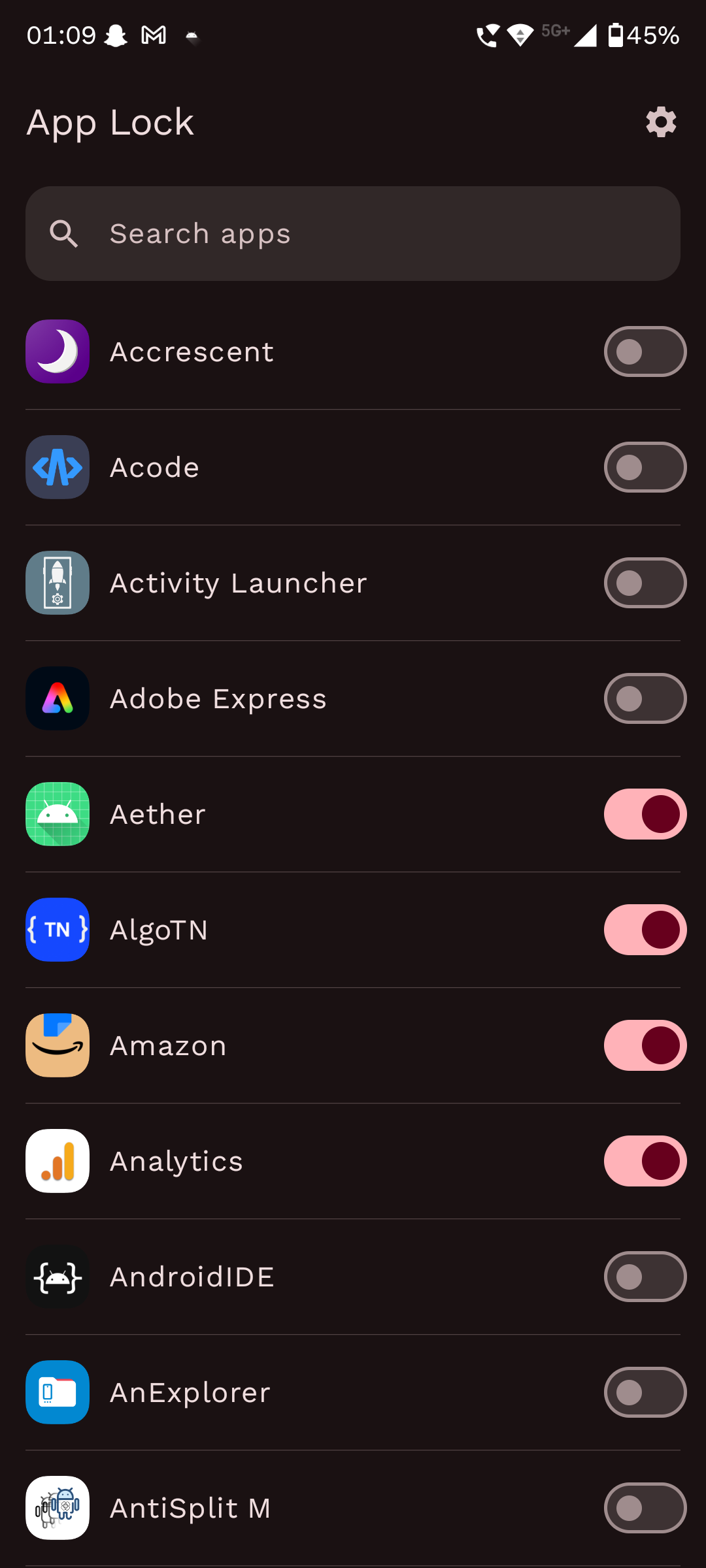The height and width of the screenshot is (1568, 706).
Task: Turn on AnExplorer lock switch
Action: (x=645, y=1392)
